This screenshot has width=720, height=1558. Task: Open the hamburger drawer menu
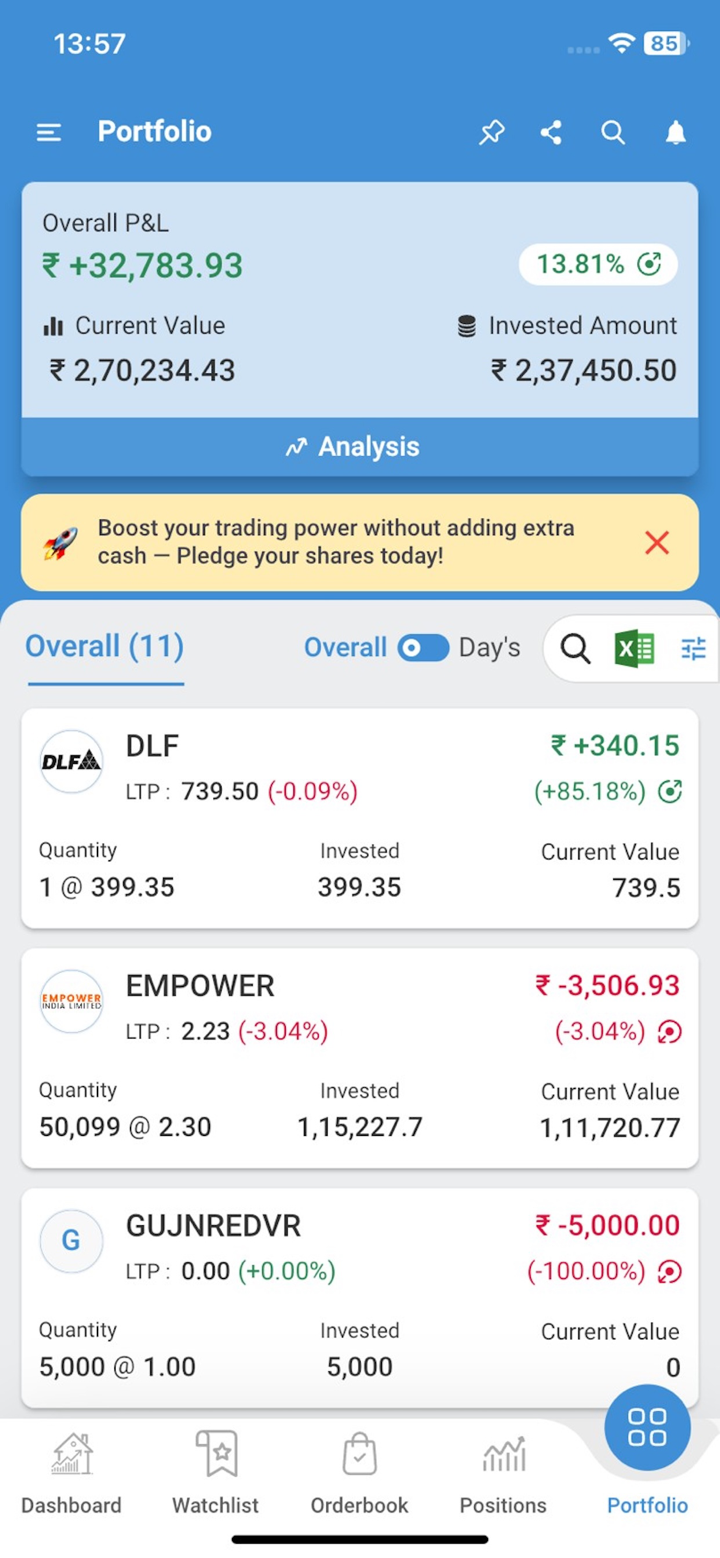click(49, 132)
